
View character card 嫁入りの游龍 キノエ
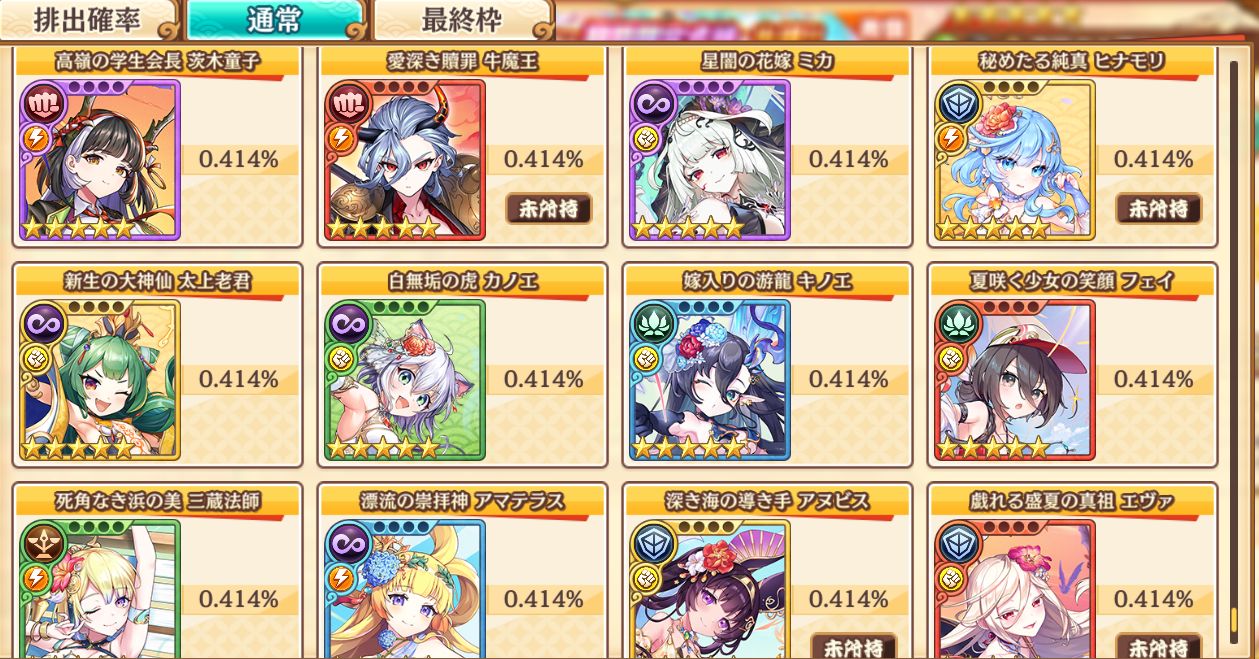click(x=710, y=380)
